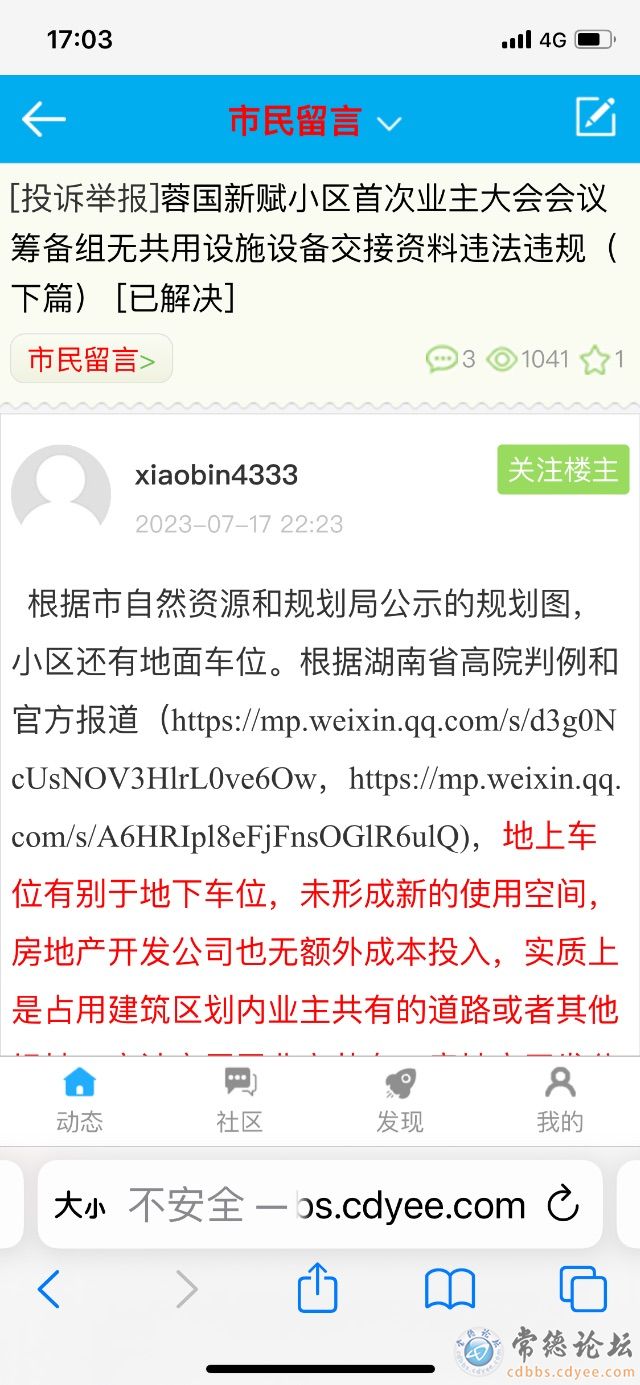Compose a new post with edit icon

596,118
